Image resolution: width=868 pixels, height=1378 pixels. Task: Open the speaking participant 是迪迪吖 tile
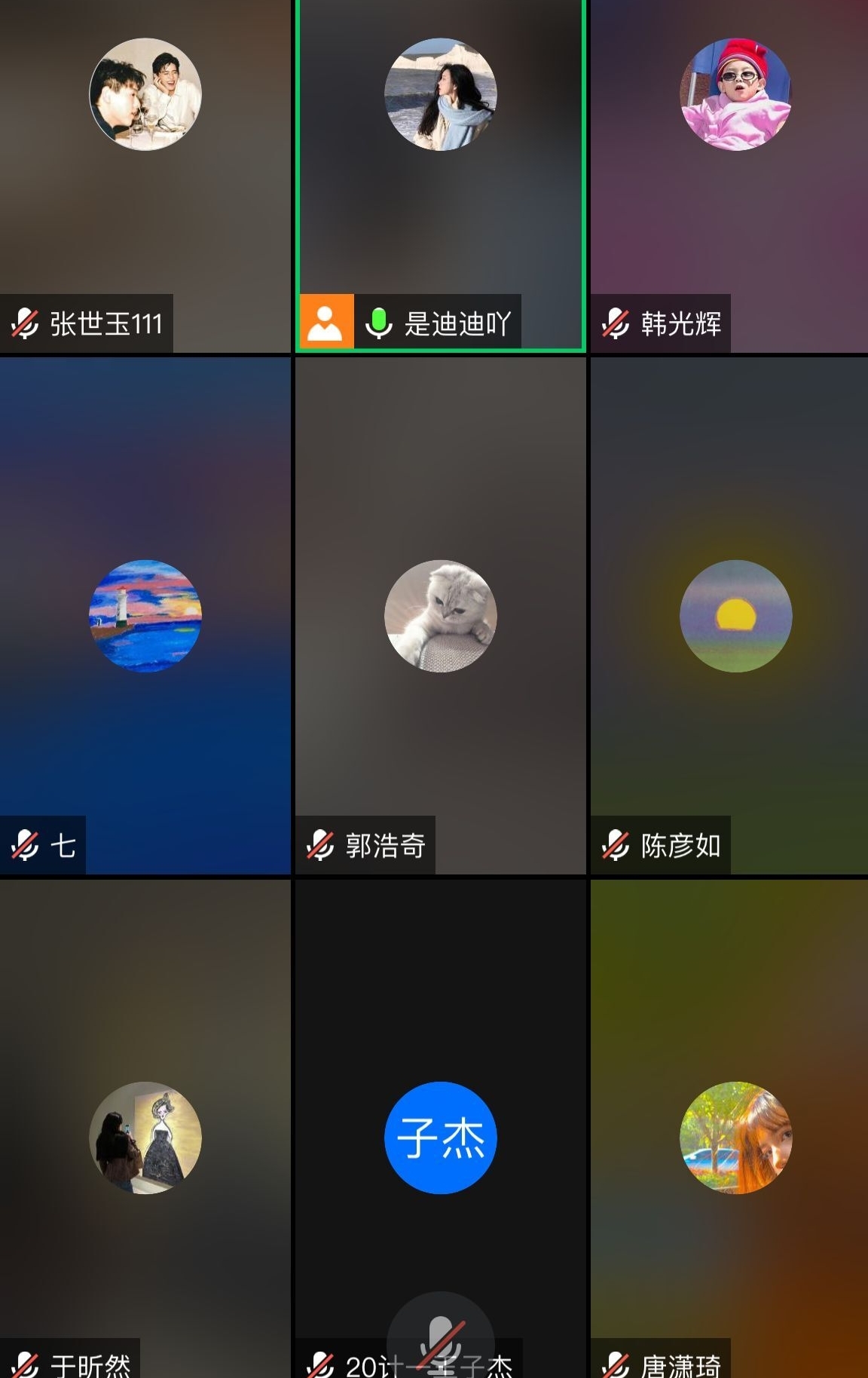coord(441,175)
